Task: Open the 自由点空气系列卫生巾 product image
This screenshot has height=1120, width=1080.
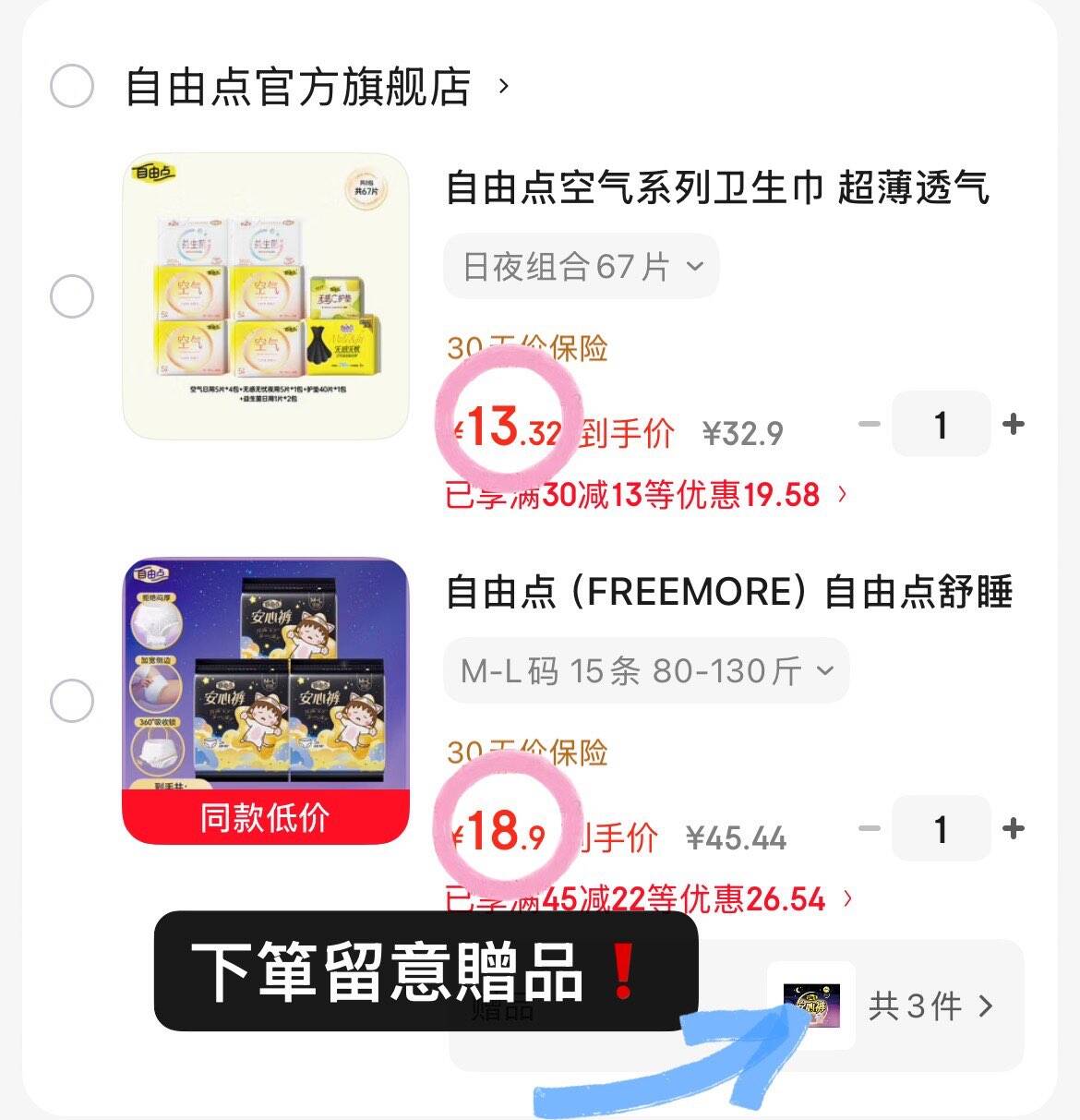Action: coord(266,295)
